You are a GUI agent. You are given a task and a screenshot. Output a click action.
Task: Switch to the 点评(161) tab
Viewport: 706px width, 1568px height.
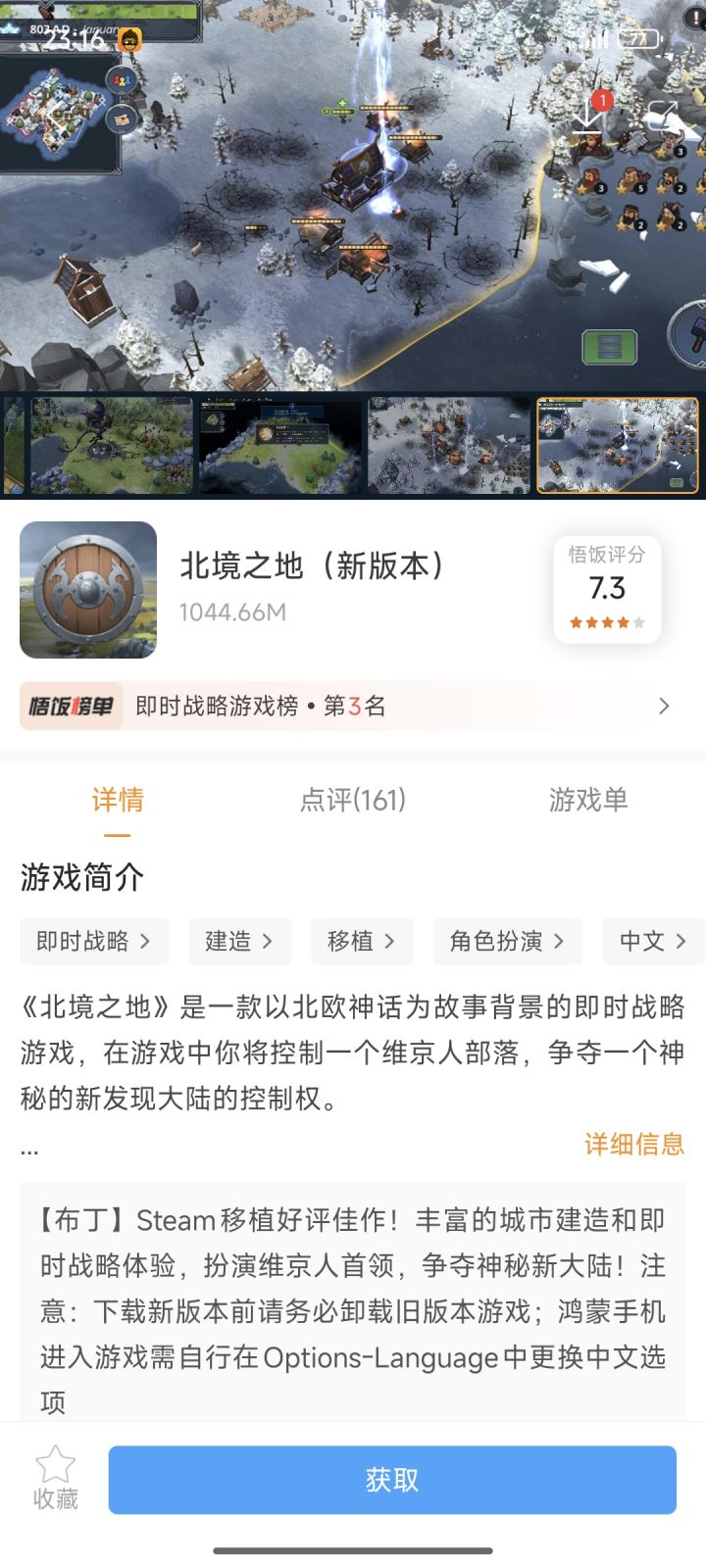point(353,800)
